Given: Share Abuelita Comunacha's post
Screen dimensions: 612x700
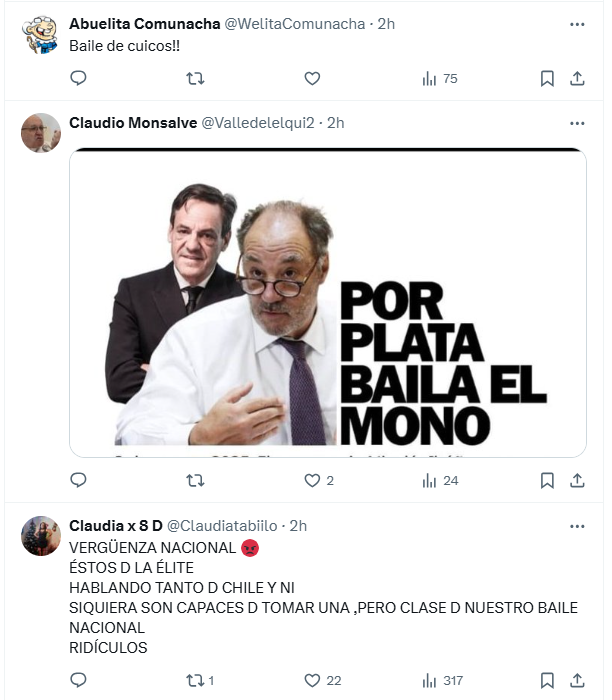Looking at the screenshot, I should pos(577,78).
